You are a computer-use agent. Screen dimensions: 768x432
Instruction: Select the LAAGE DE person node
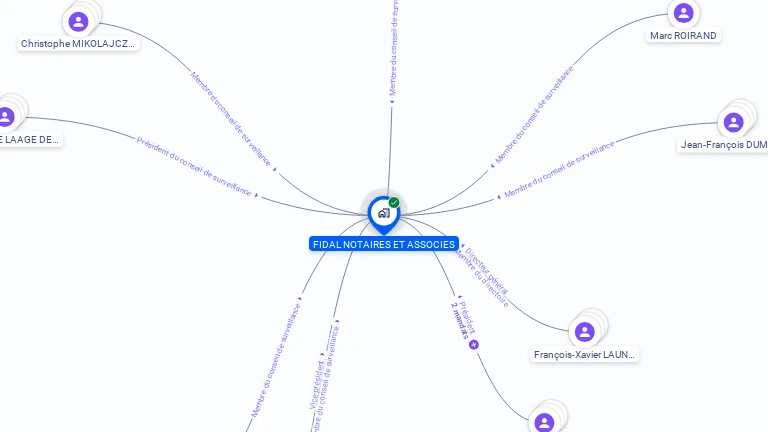[8, 115]
